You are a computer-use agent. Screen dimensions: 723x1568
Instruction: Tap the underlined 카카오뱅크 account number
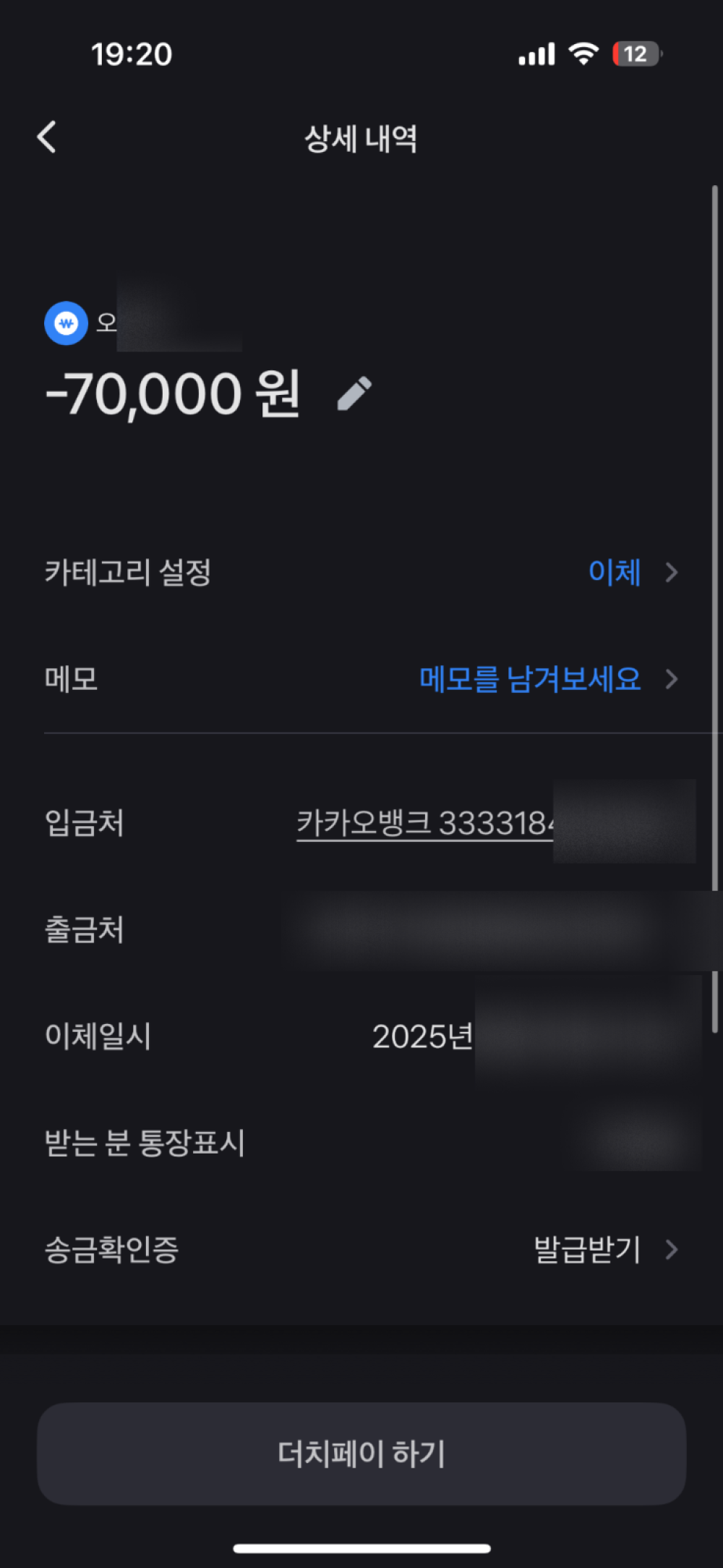pos(425,823)
